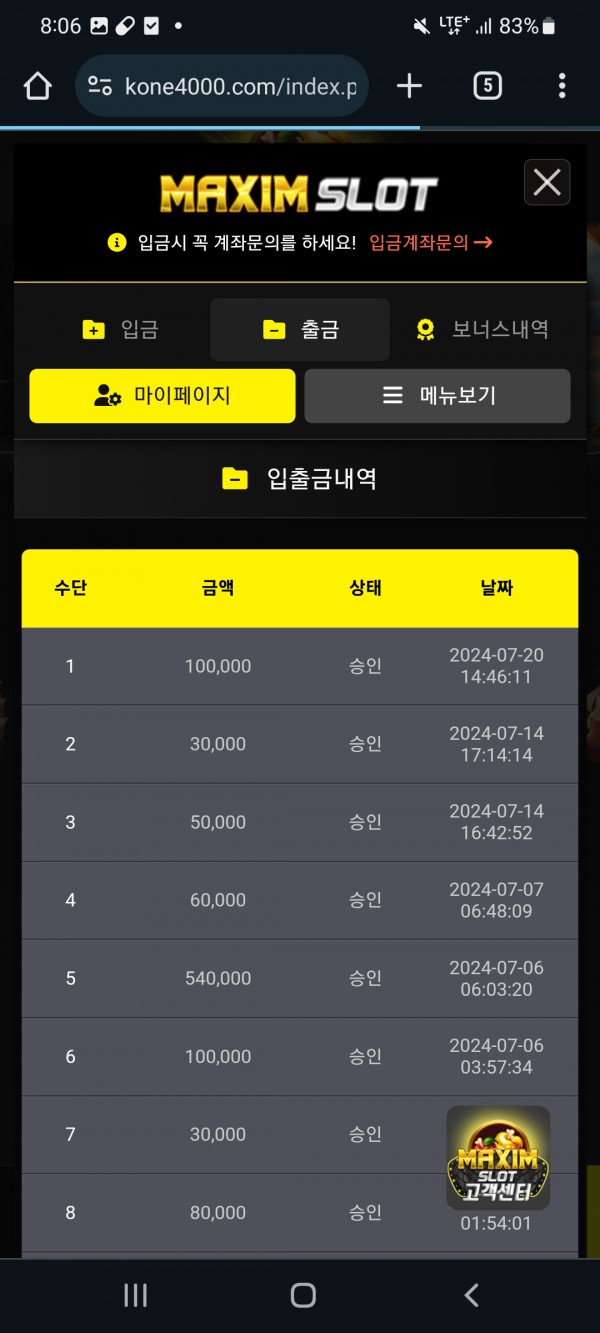Open the 입금계좌문의 deposit account inquiry link
Viewport: 600px width, 1333px height.
[x=430, y=242]
